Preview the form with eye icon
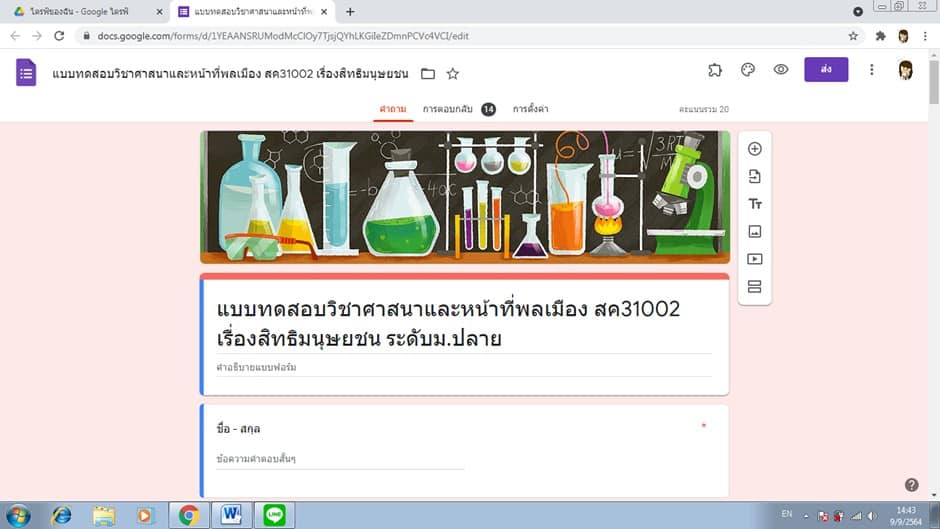Viewport: 940px width, 529px height. coord(781,70)
